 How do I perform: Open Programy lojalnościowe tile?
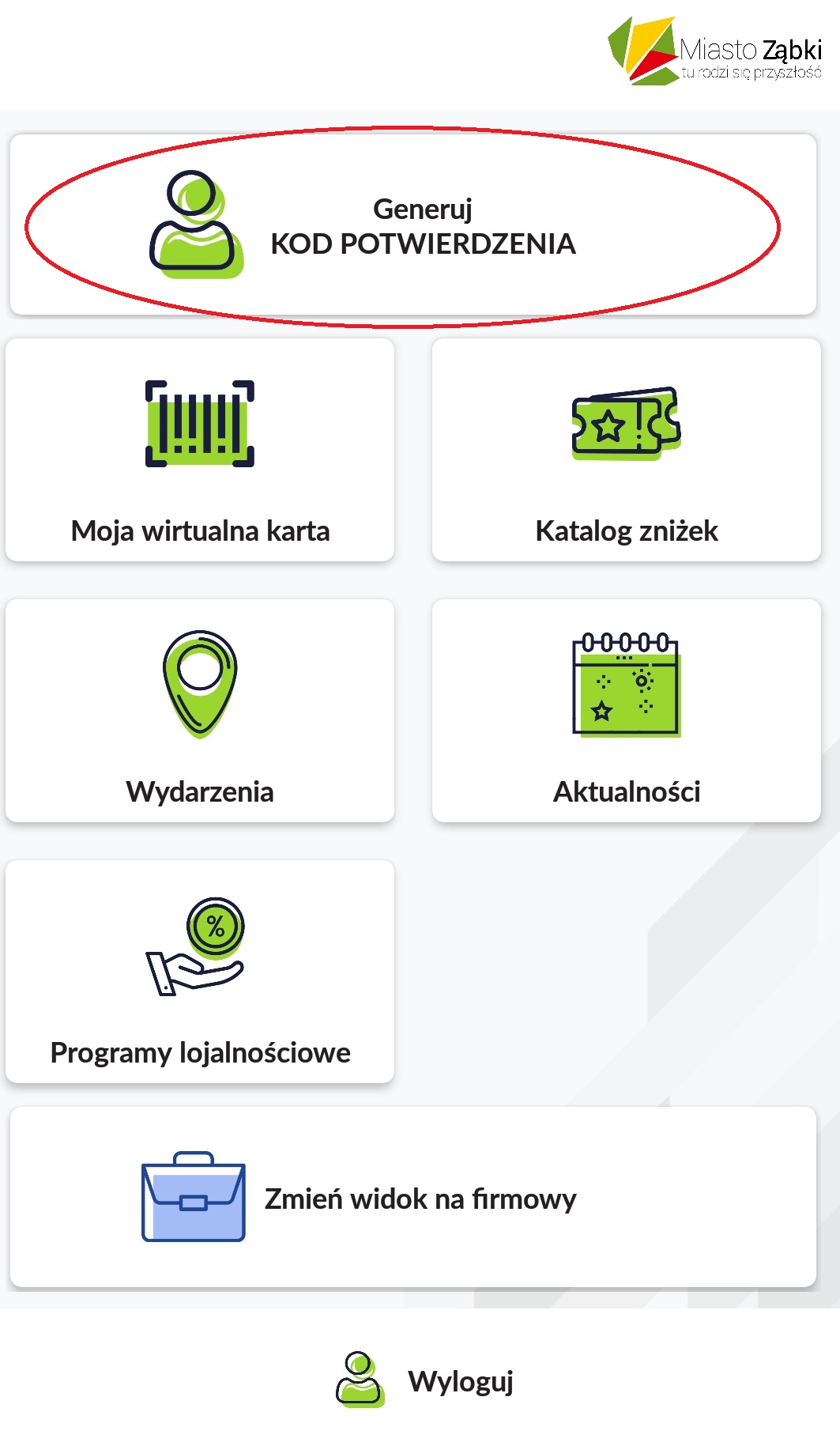point(200,972)
